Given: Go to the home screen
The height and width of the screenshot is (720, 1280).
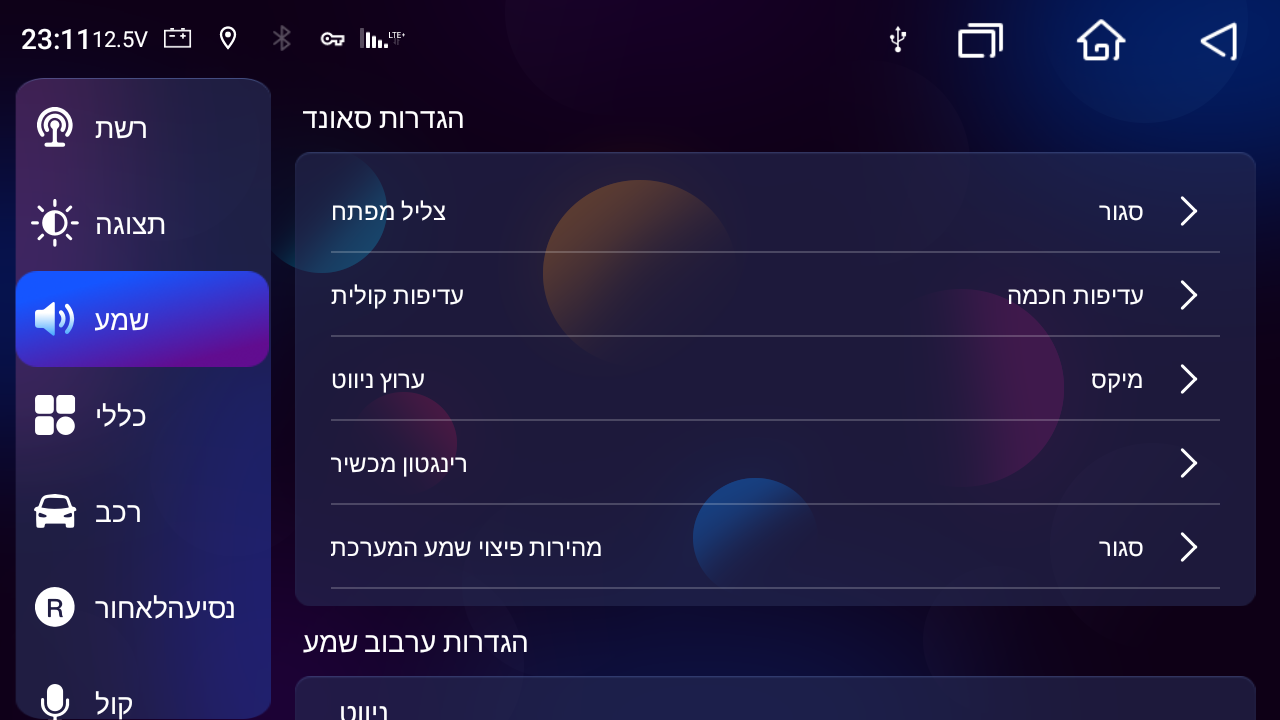Looking at the screenshot, I should click(x=1101, y=41).
